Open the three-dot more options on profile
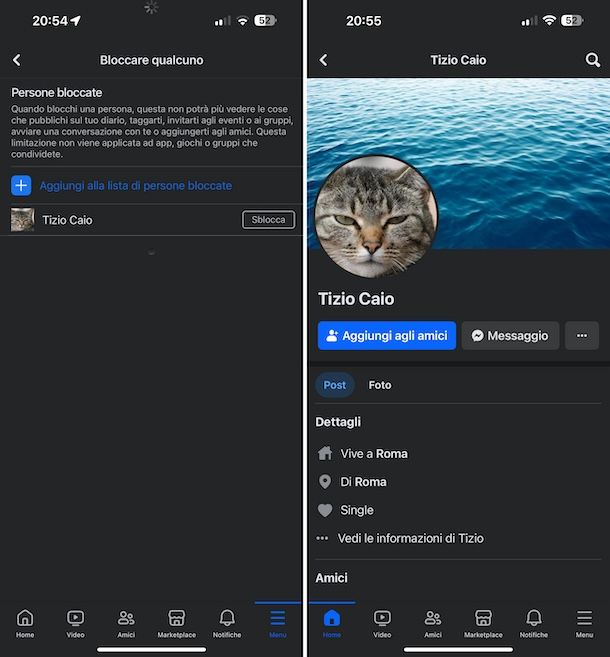 point(582,336)
